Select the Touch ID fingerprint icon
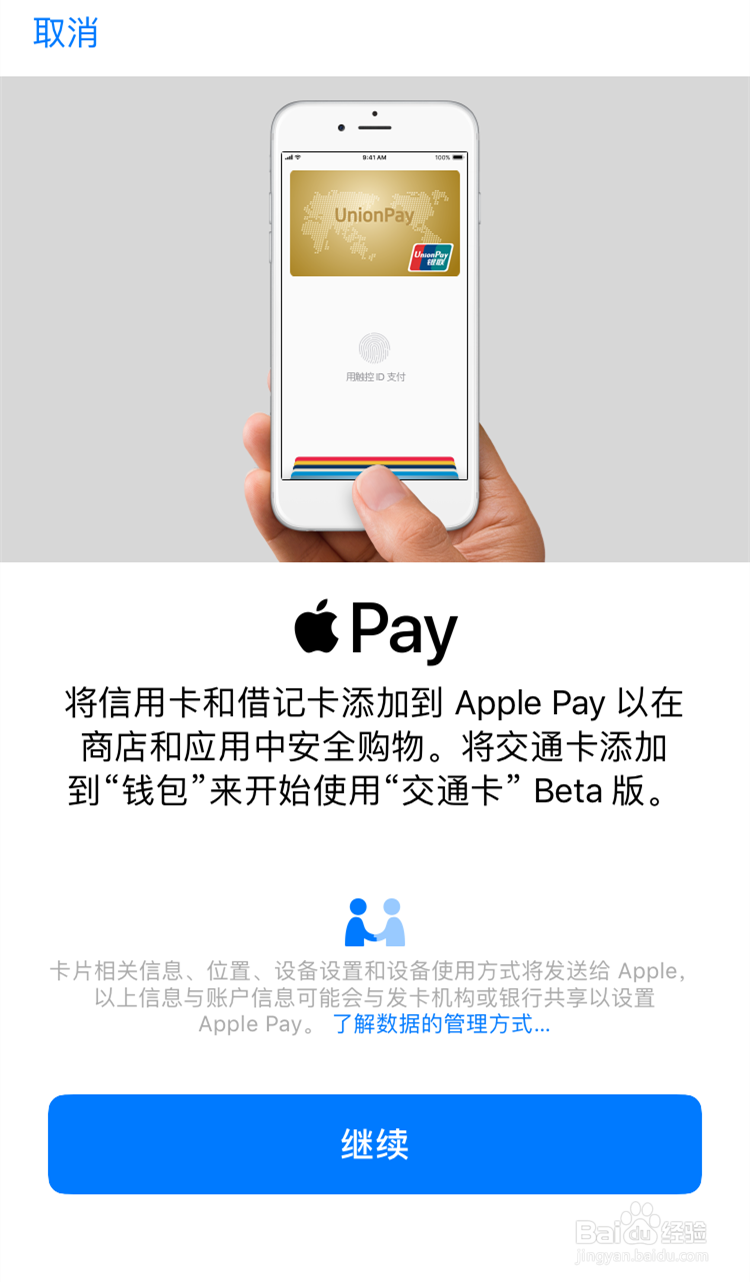Image resolution: width=750 pixels, height=1282 pixels. tap(374, 347)
